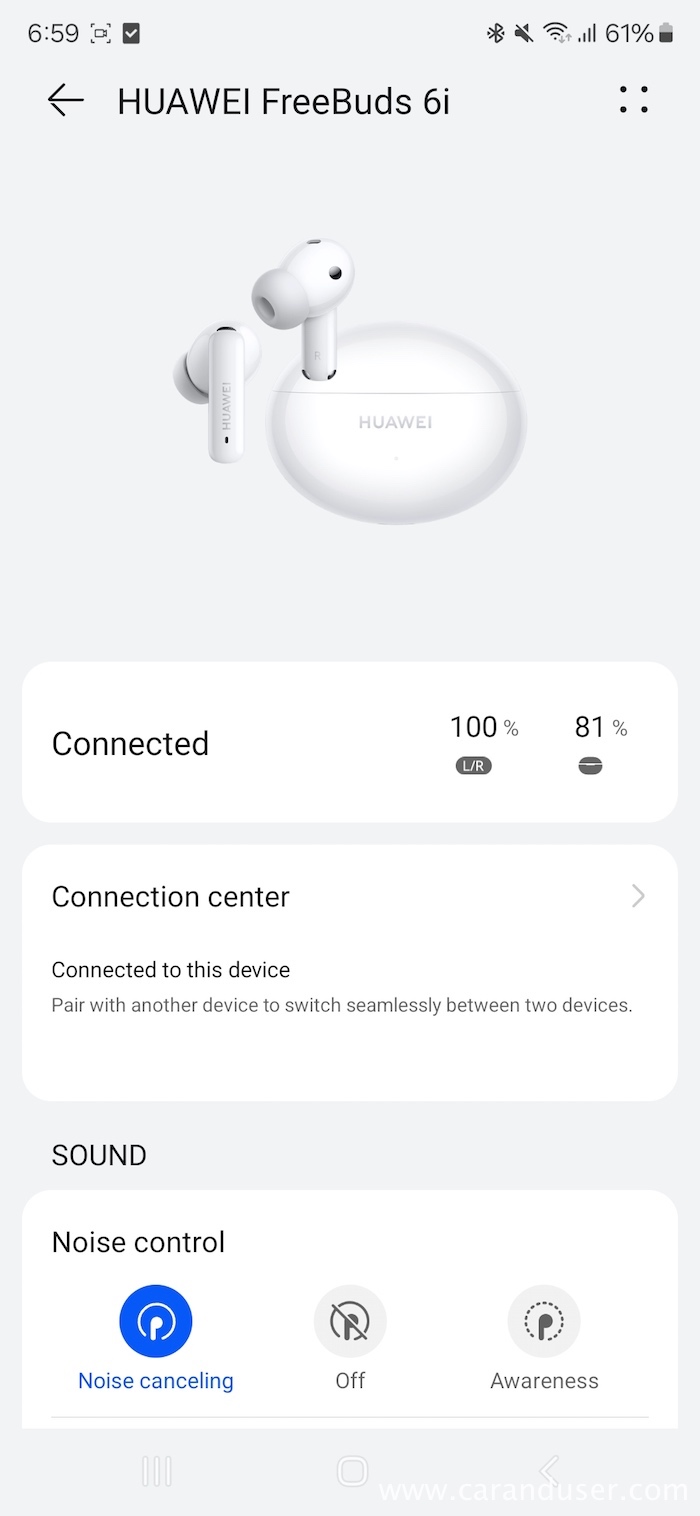Select Noise canceling mode
The image size is (700, 1516).
click(156, 1322)
